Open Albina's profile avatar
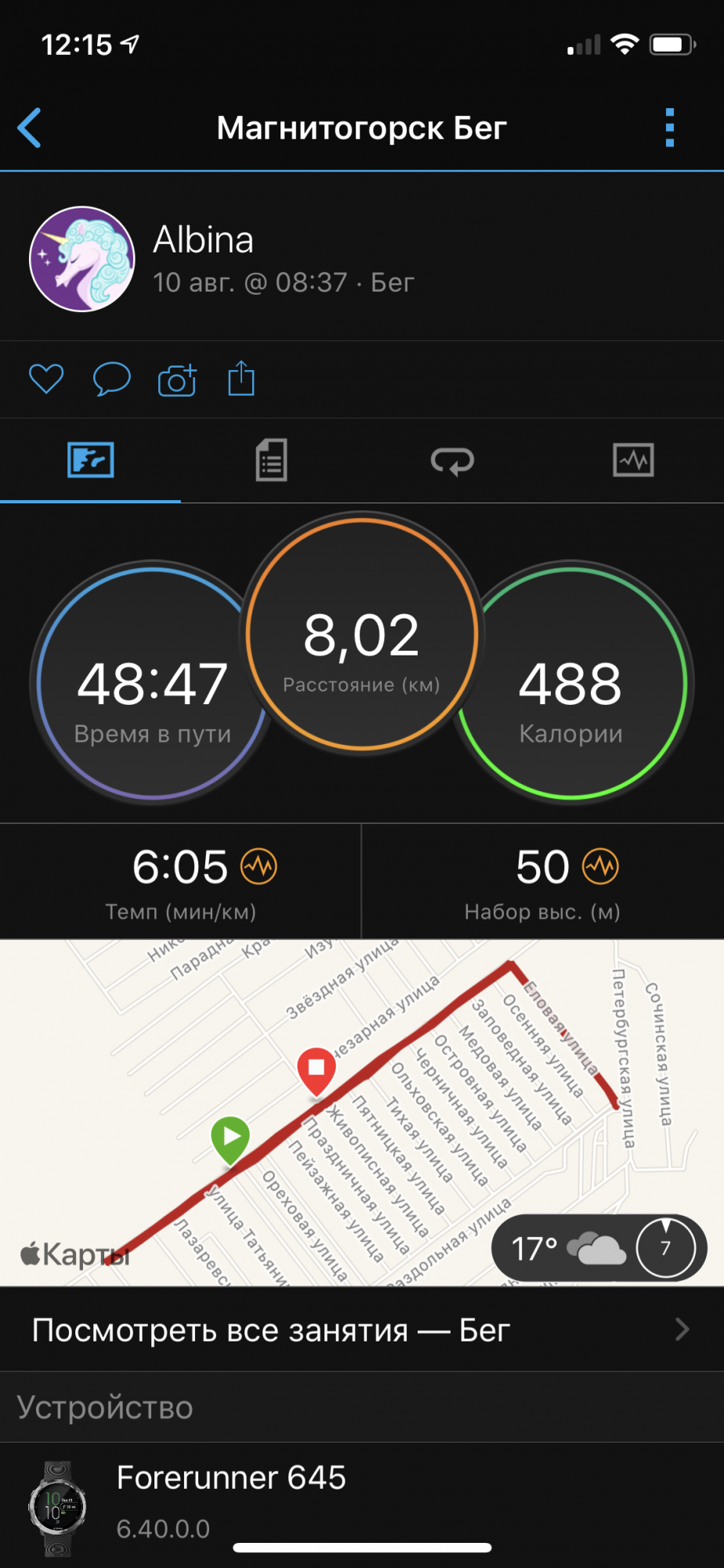 pos(81,259)
